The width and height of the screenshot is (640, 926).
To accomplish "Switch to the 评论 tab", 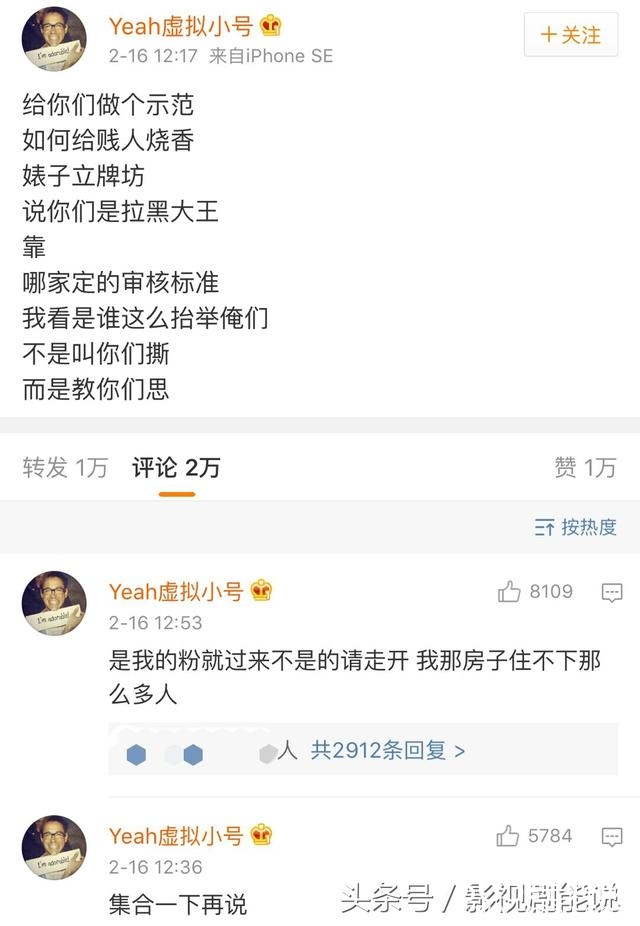I will pyautogui.click(x=176, y=467).
